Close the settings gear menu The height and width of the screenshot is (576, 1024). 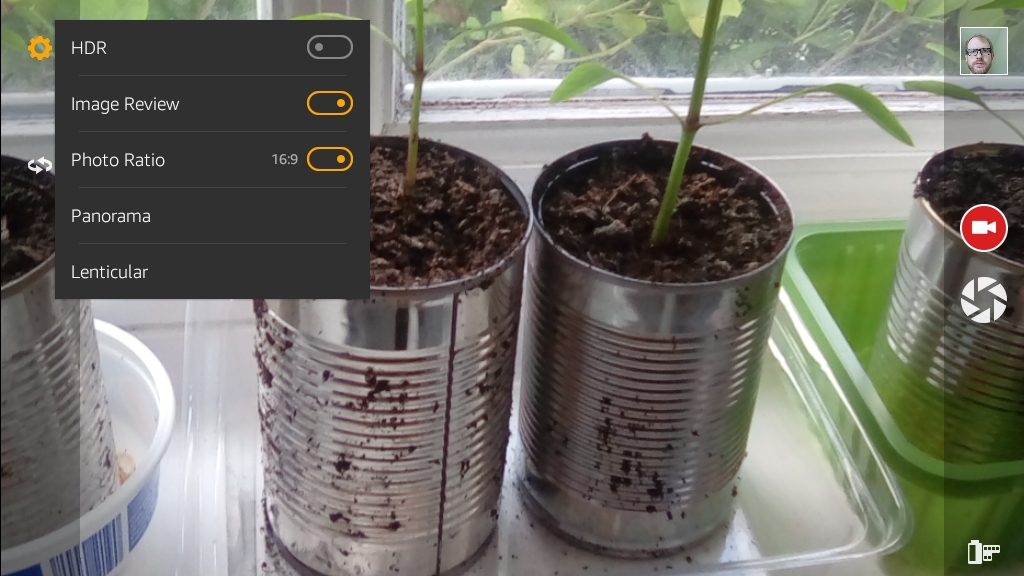[x=39, y=48]
